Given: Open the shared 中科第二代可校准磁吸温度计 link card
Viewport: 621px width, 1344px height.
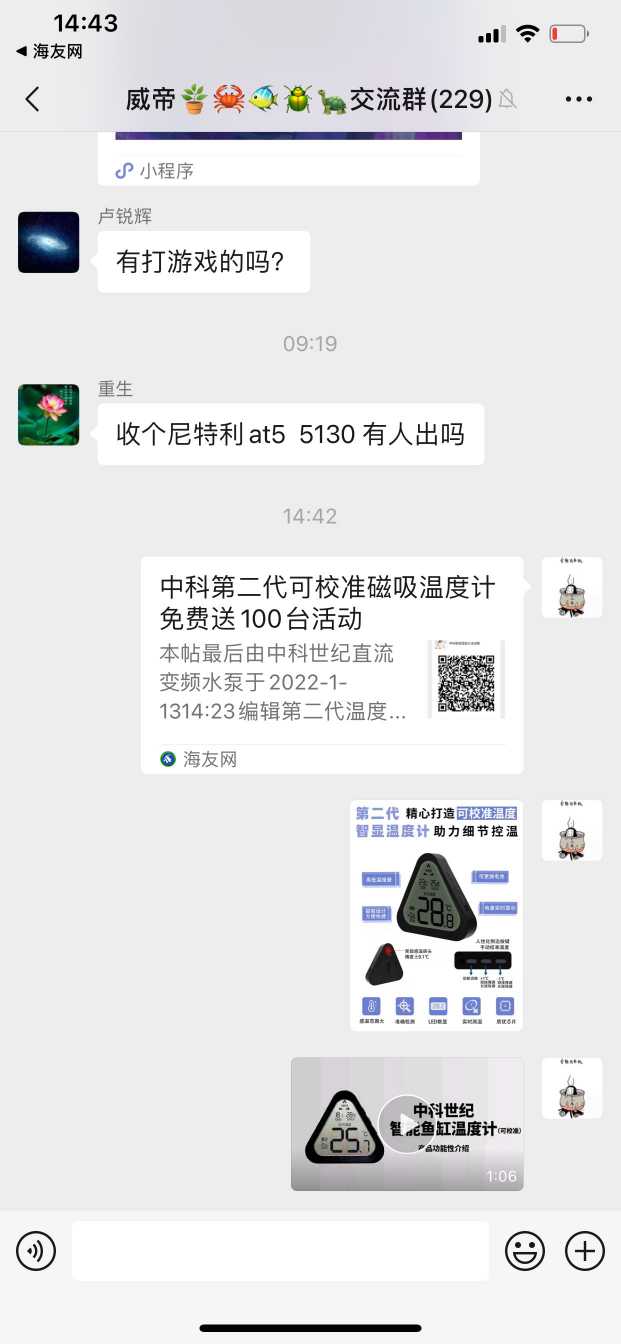Looking at the screenshot, I should [x=331, y=664].
